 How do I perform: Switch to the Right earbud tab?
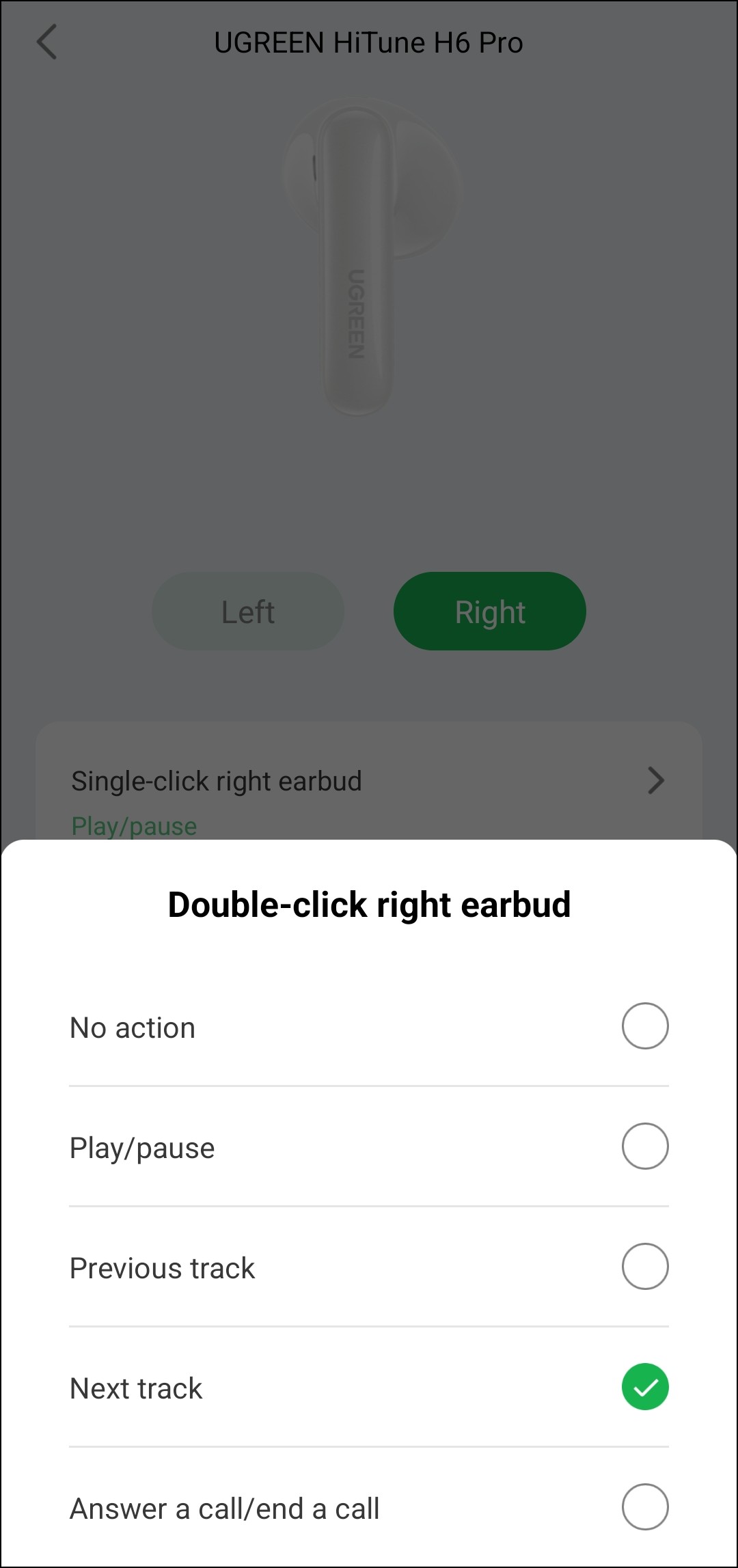[489, 611]
